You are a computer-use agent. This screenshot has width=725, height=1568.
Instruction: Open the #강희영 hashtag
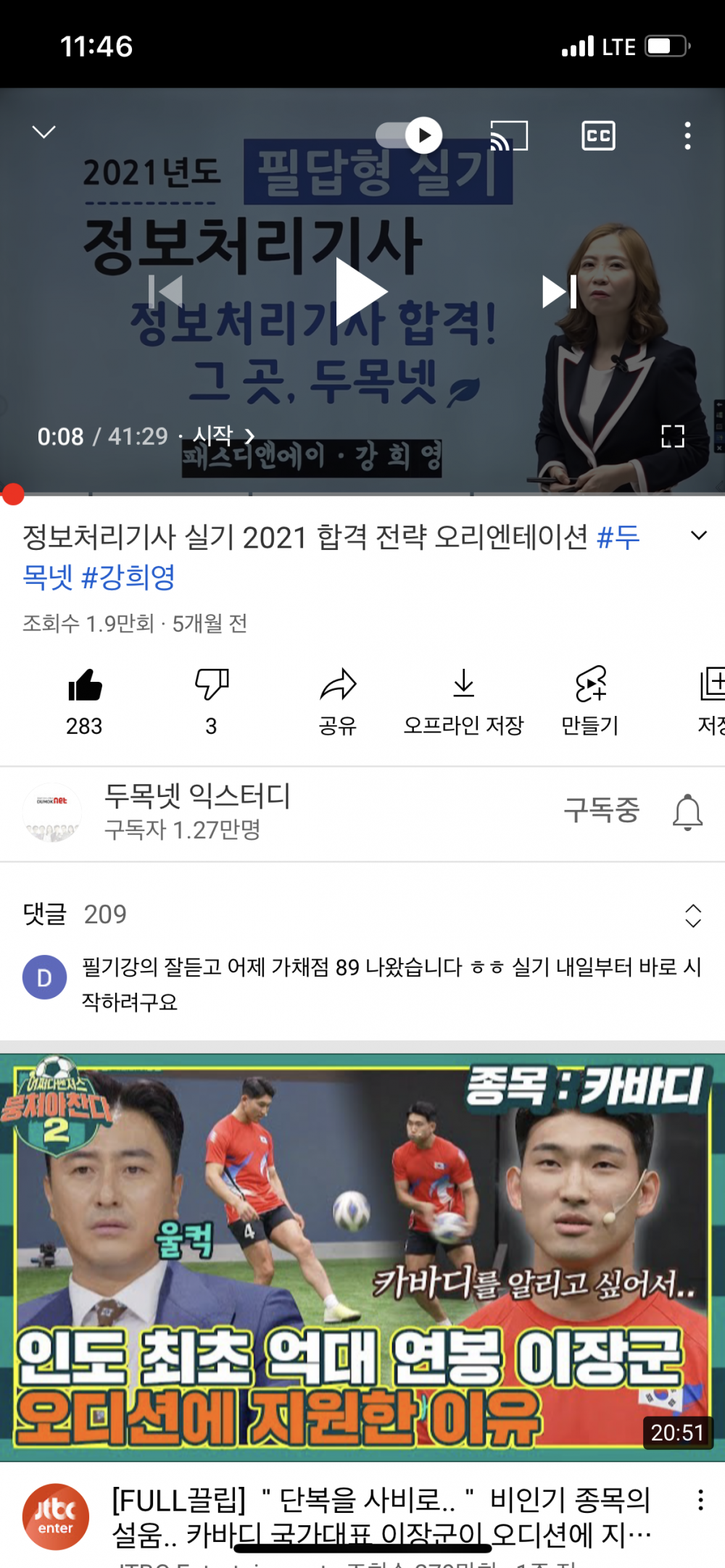click(128, 577)
